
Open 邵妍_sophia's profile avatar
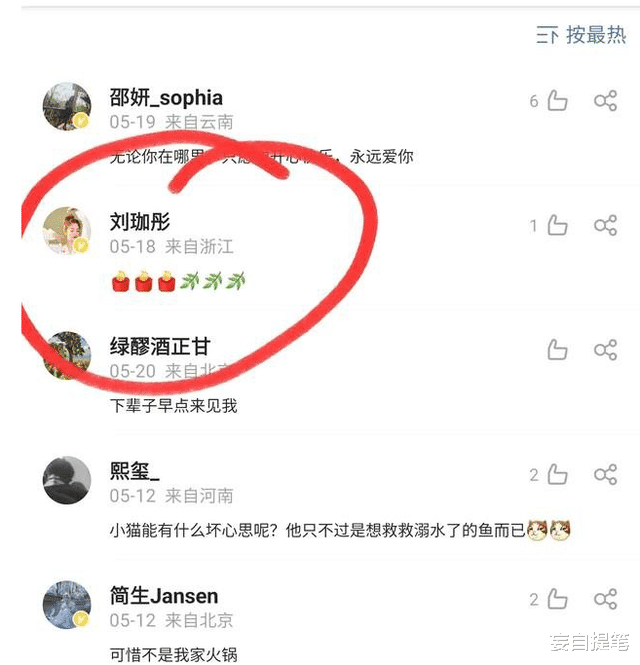pyautogui.click(x=67, y=107)
